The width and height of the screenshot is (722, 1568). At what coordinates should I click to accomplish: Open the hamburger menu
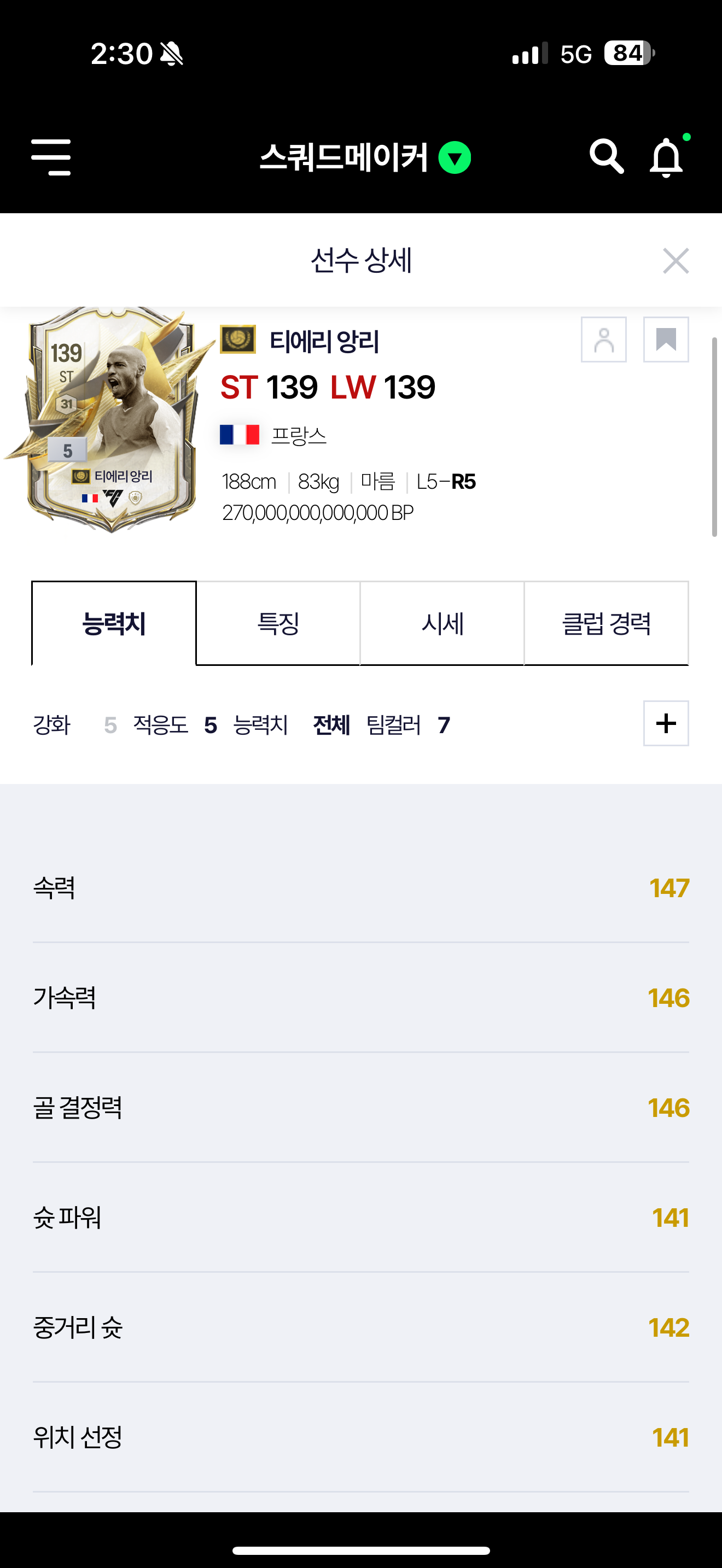[51, 157]
